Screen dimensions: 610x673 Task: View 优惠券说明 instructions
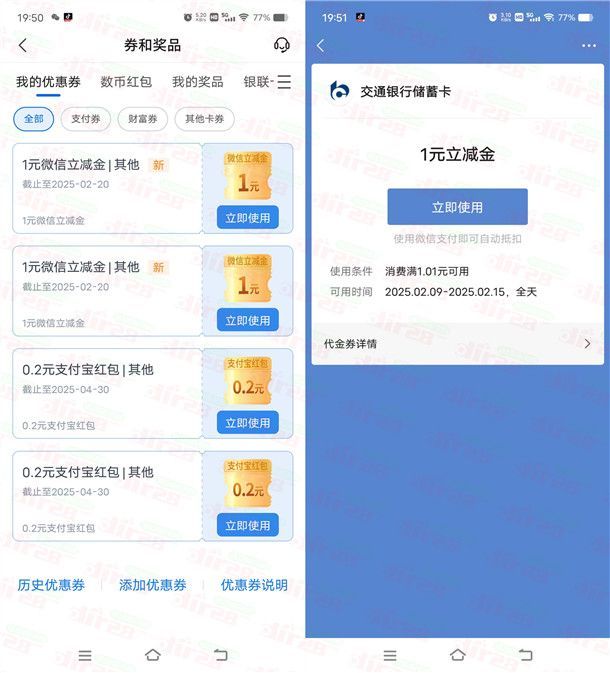click(x=254, y=585)
